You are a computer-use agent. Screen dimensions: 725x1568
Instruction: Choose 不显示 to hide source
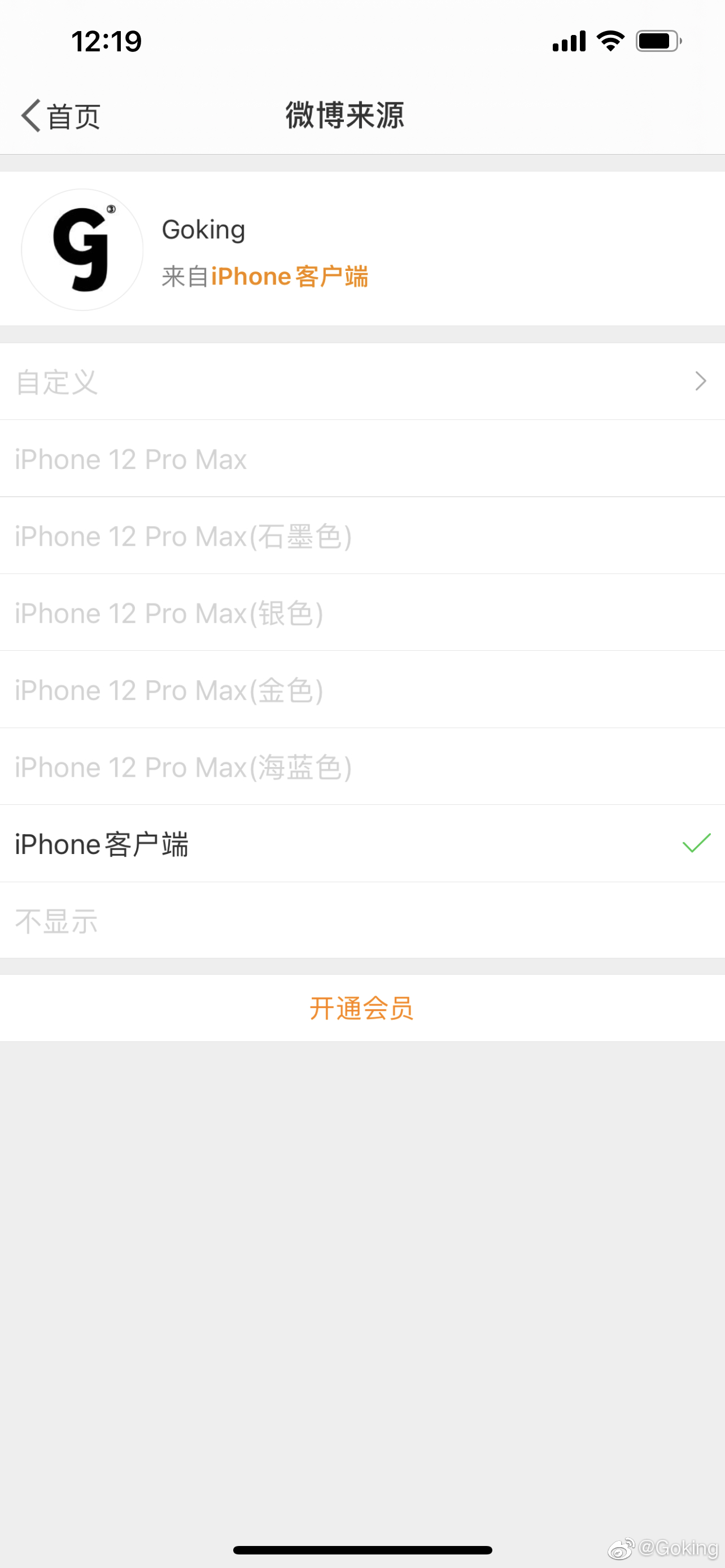[x=362, y=921]
